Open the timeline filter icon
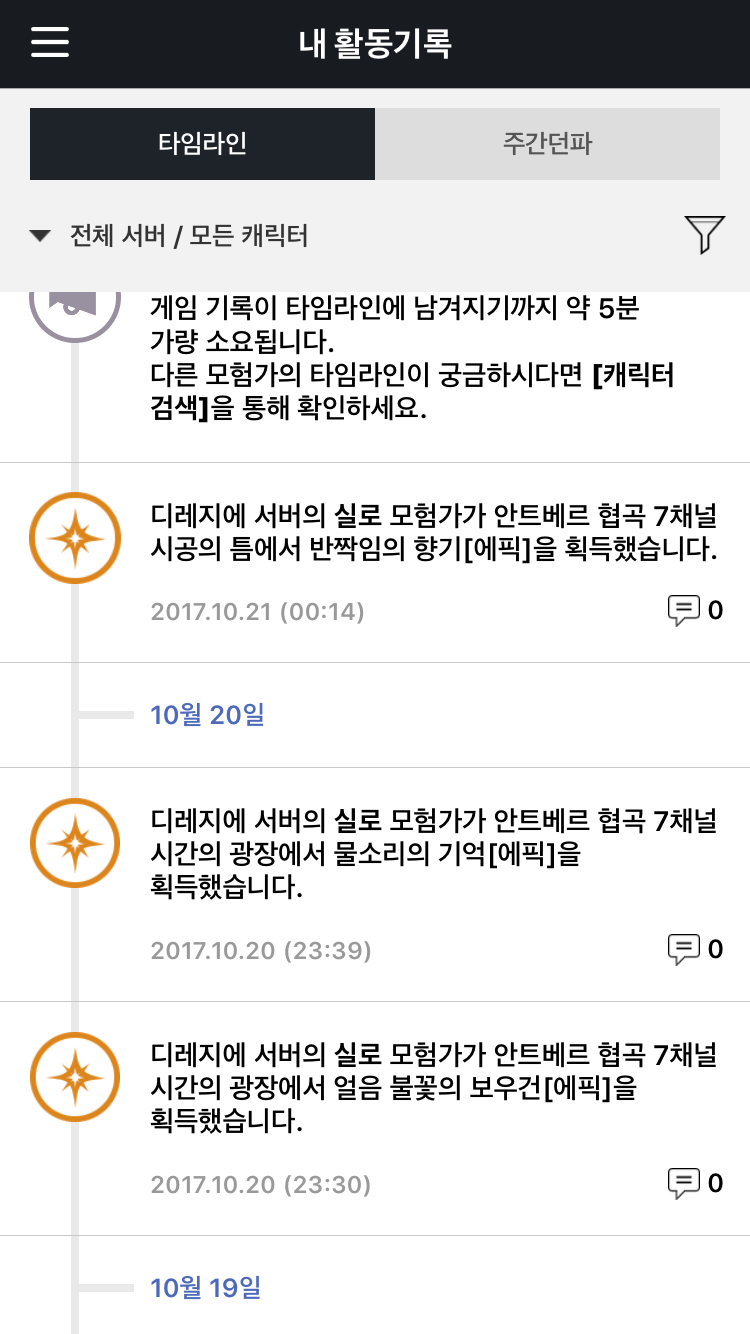The image size is (750, 1334). (x=704, y=234)
